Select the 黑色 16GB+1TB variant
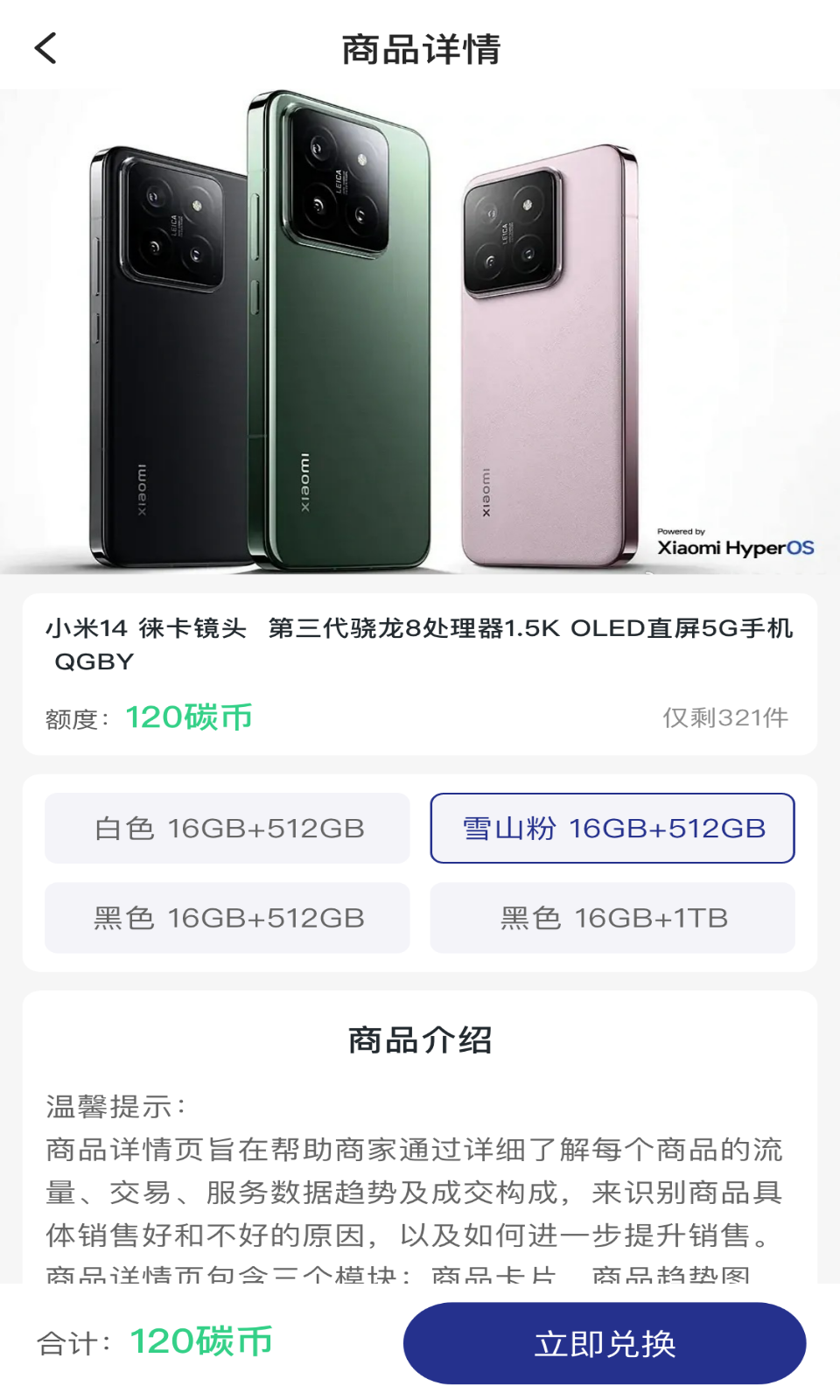 point(612,918)
